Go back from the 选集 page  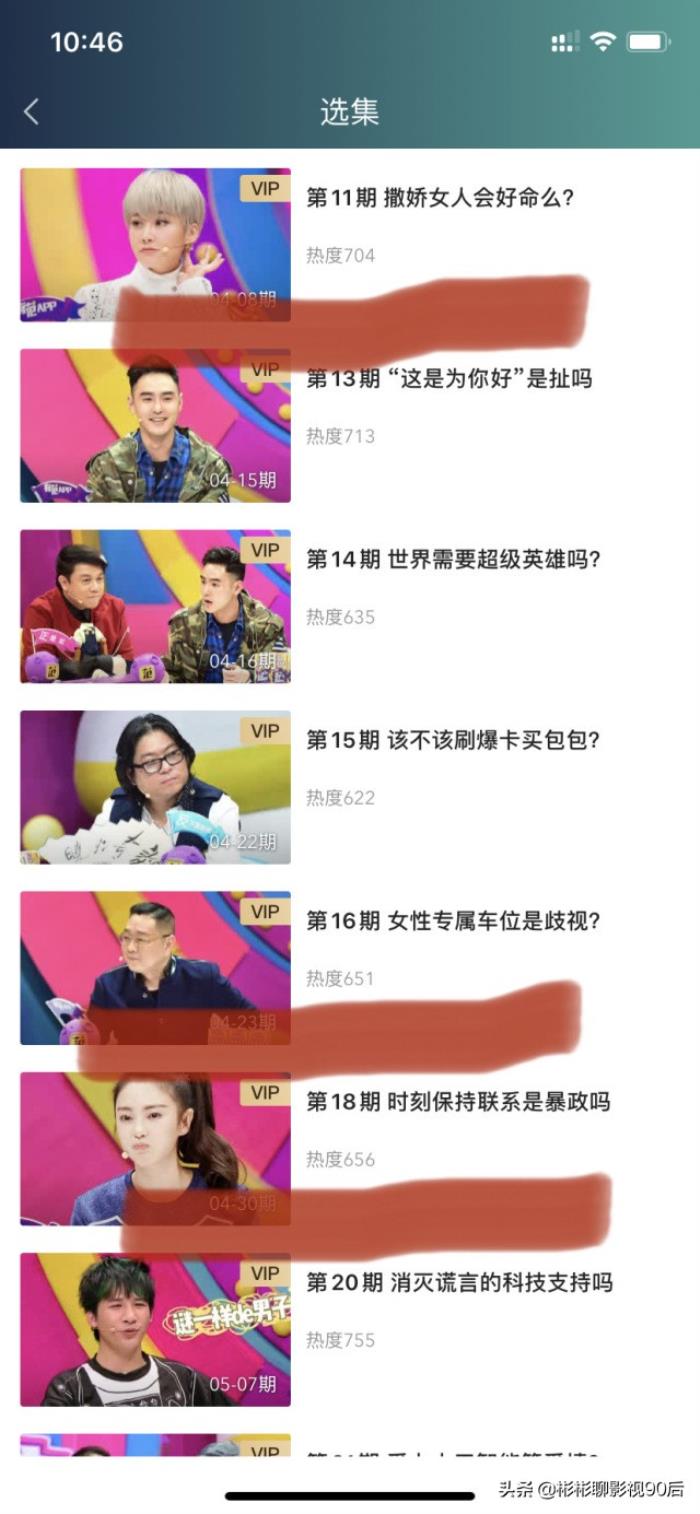click(31, 111)
